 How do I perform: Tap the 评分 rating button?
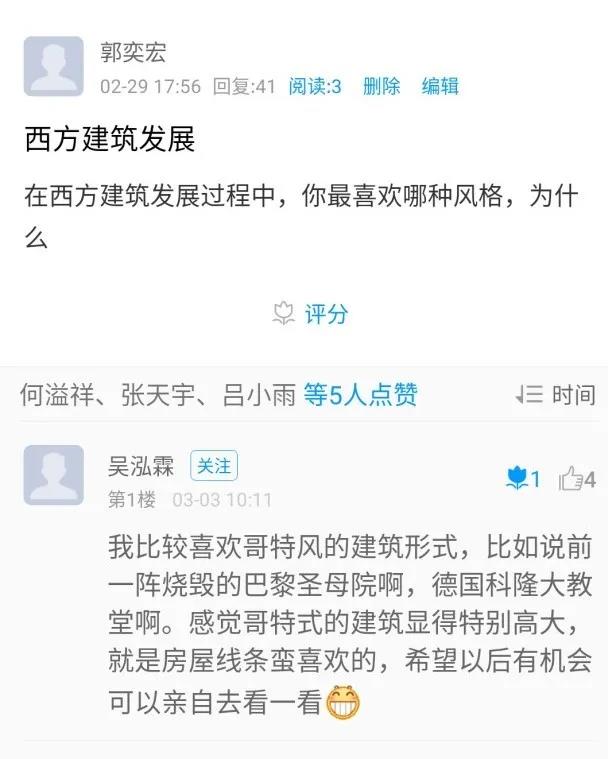[x=311, y=314]
